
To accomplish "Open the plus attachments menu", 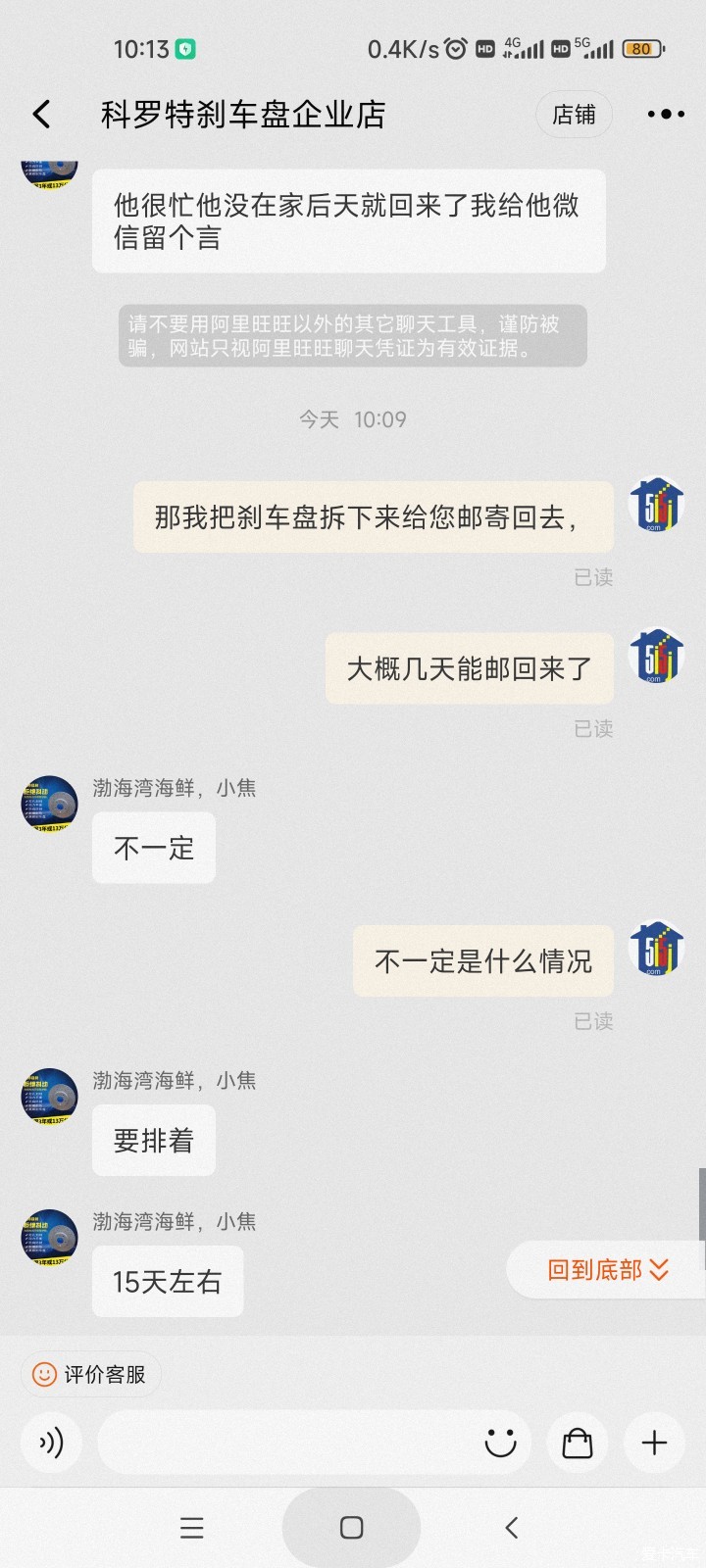I will pyautogui.click(x=654, y=1443).
